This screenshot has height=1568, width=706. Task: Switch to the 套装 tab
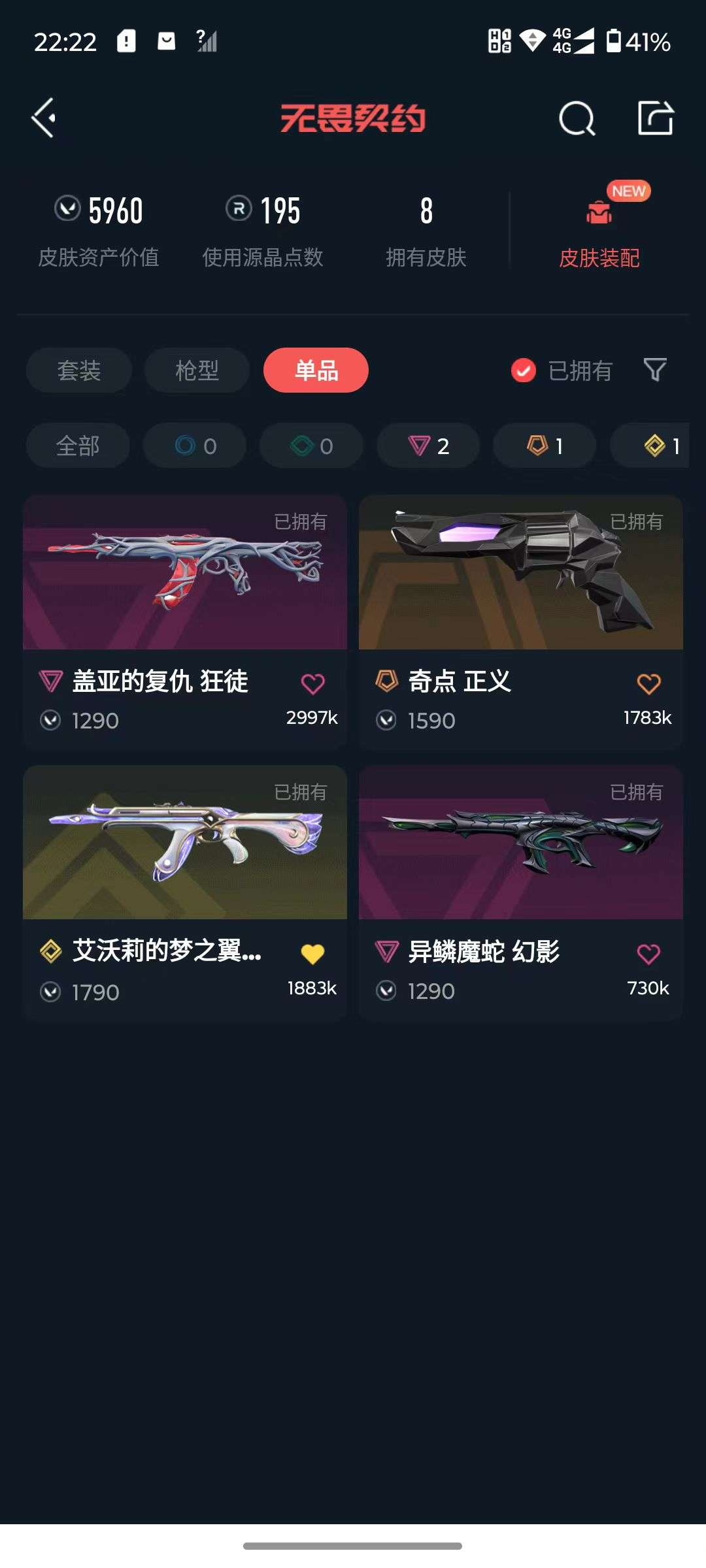[x=78, y=370]
